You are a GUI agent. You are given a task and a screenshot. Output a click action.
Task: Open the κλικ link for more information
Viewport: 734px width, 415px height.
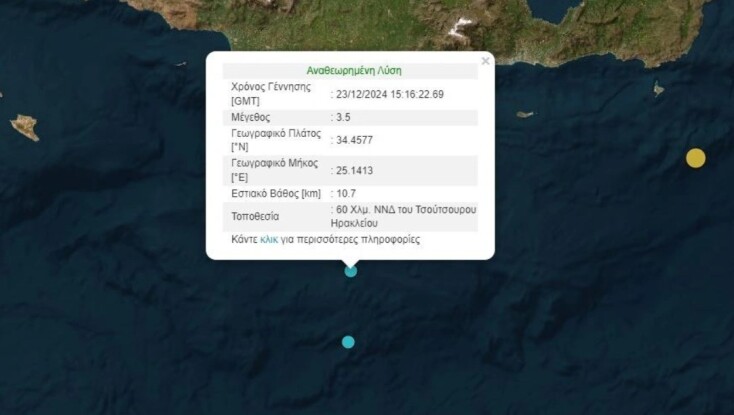pyautogui.click(x=268, y=240)
